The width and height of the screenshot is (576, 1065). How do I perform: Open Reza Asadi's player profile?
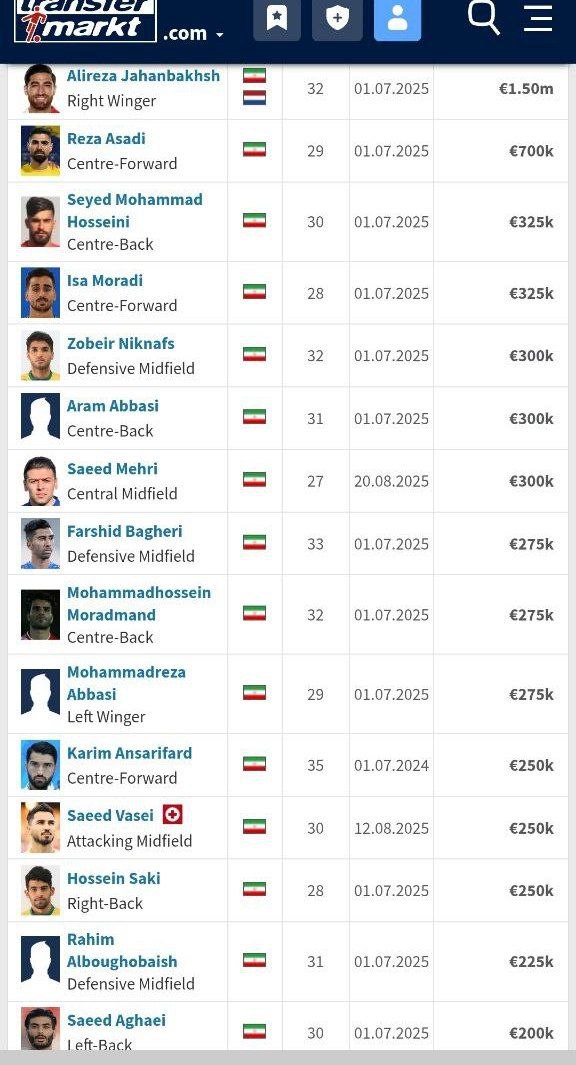point(106,139)
